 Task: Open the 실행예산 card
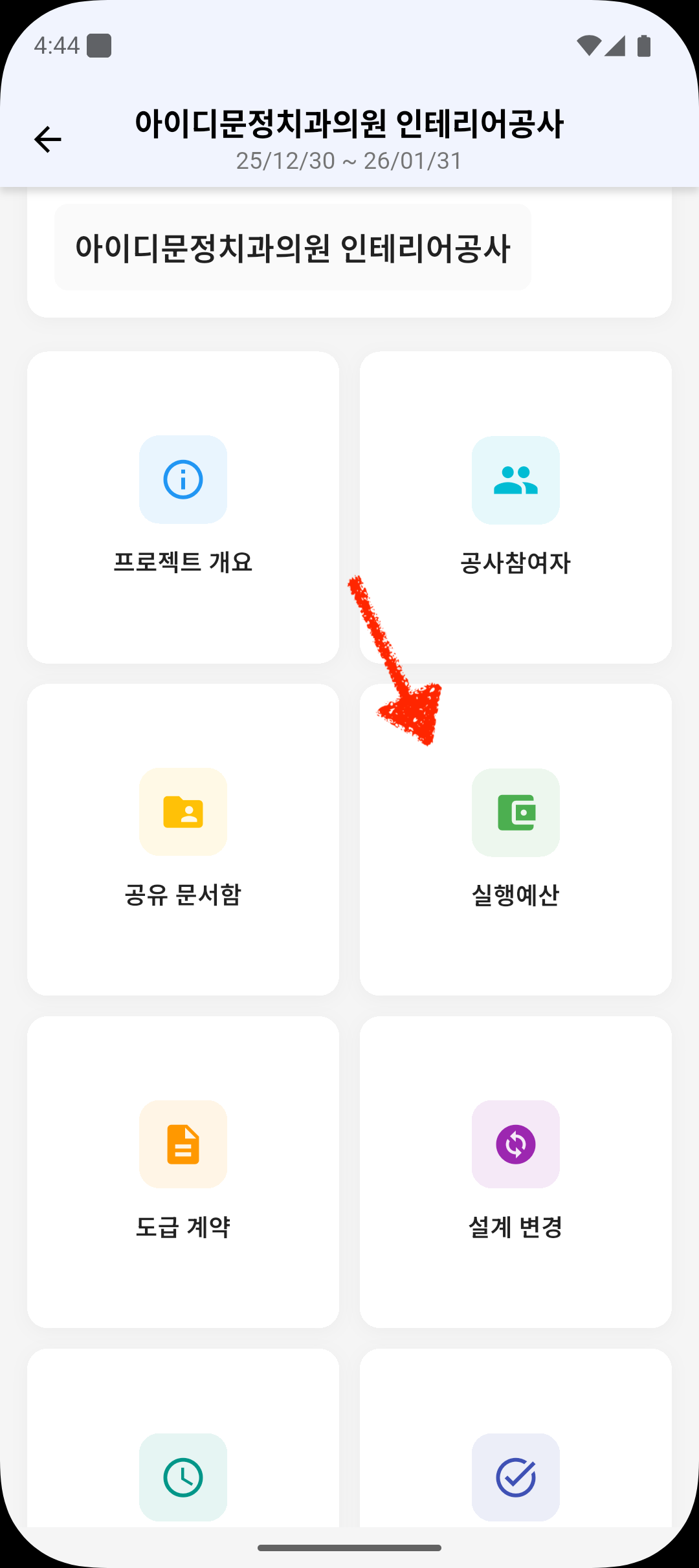point(515,839)
